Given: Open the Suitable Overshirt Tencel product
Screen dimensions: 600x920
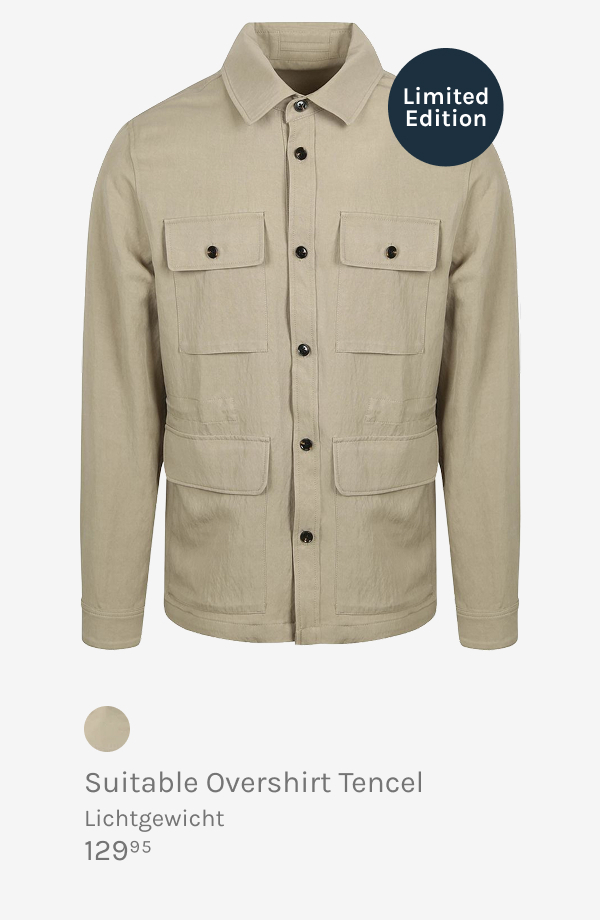Looking at the screenshot, I should click(x=253, y=782).
